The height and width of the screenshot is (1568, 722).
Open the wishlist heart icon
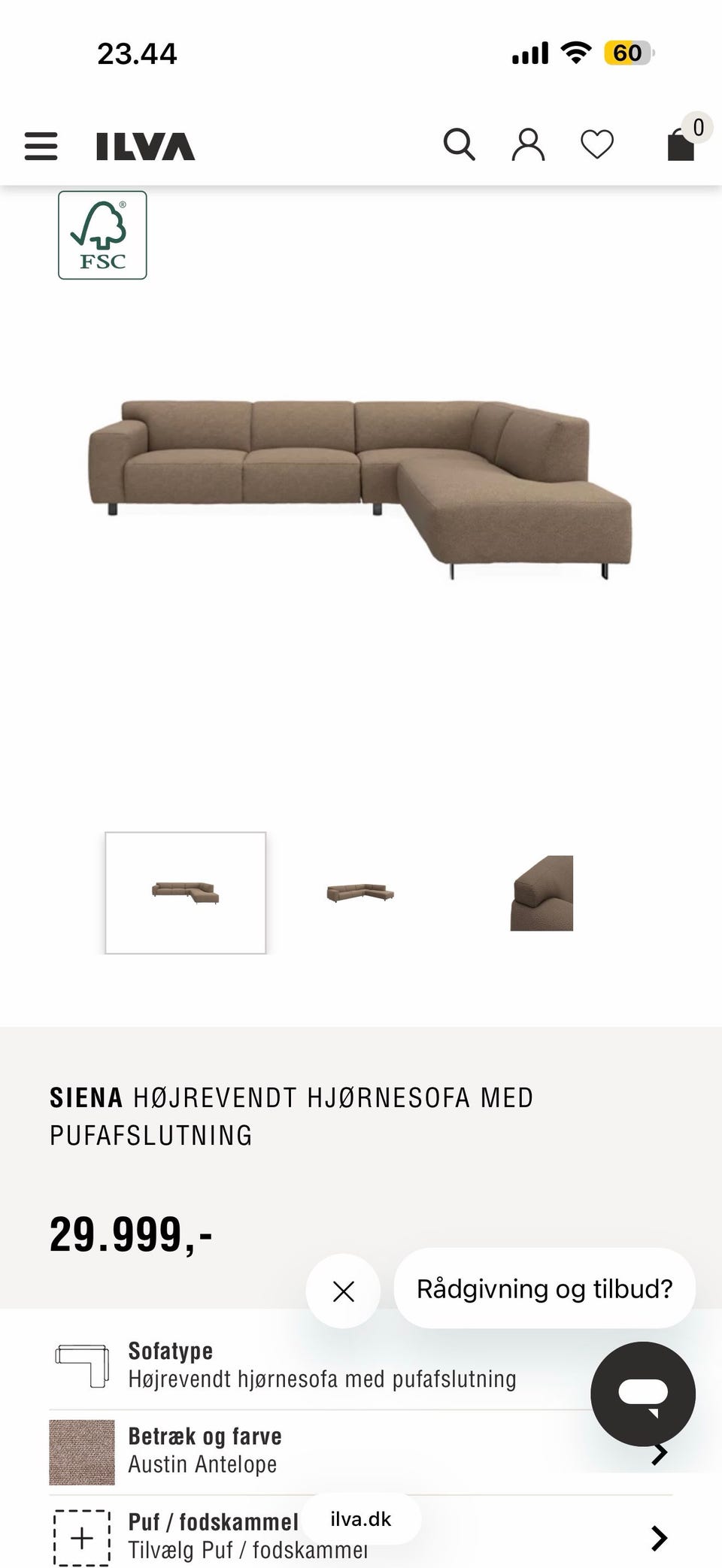point(597,144)
